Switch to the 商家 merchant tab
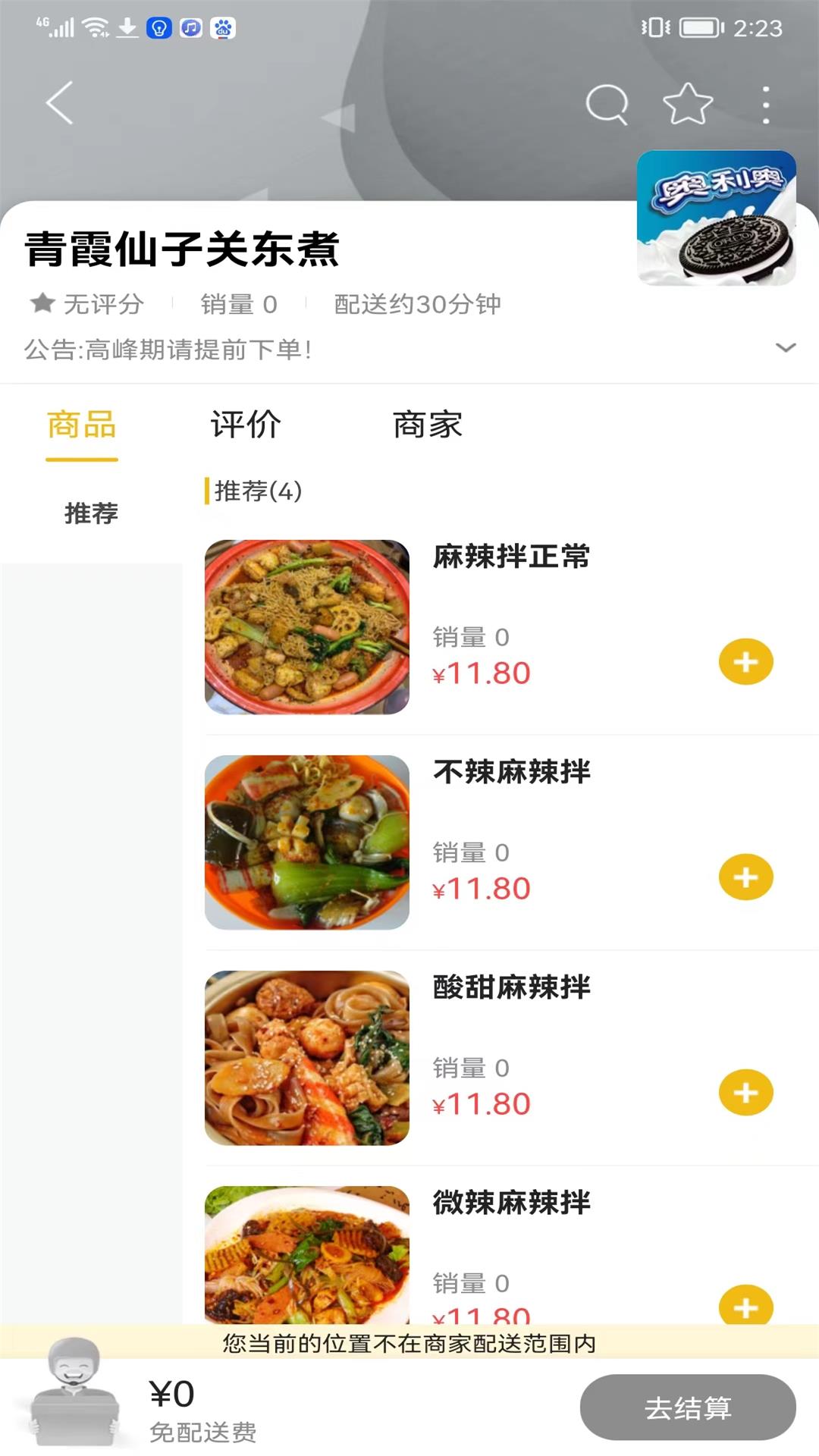This screenshot has height=1456, width=819. click(x=428, y=425)
